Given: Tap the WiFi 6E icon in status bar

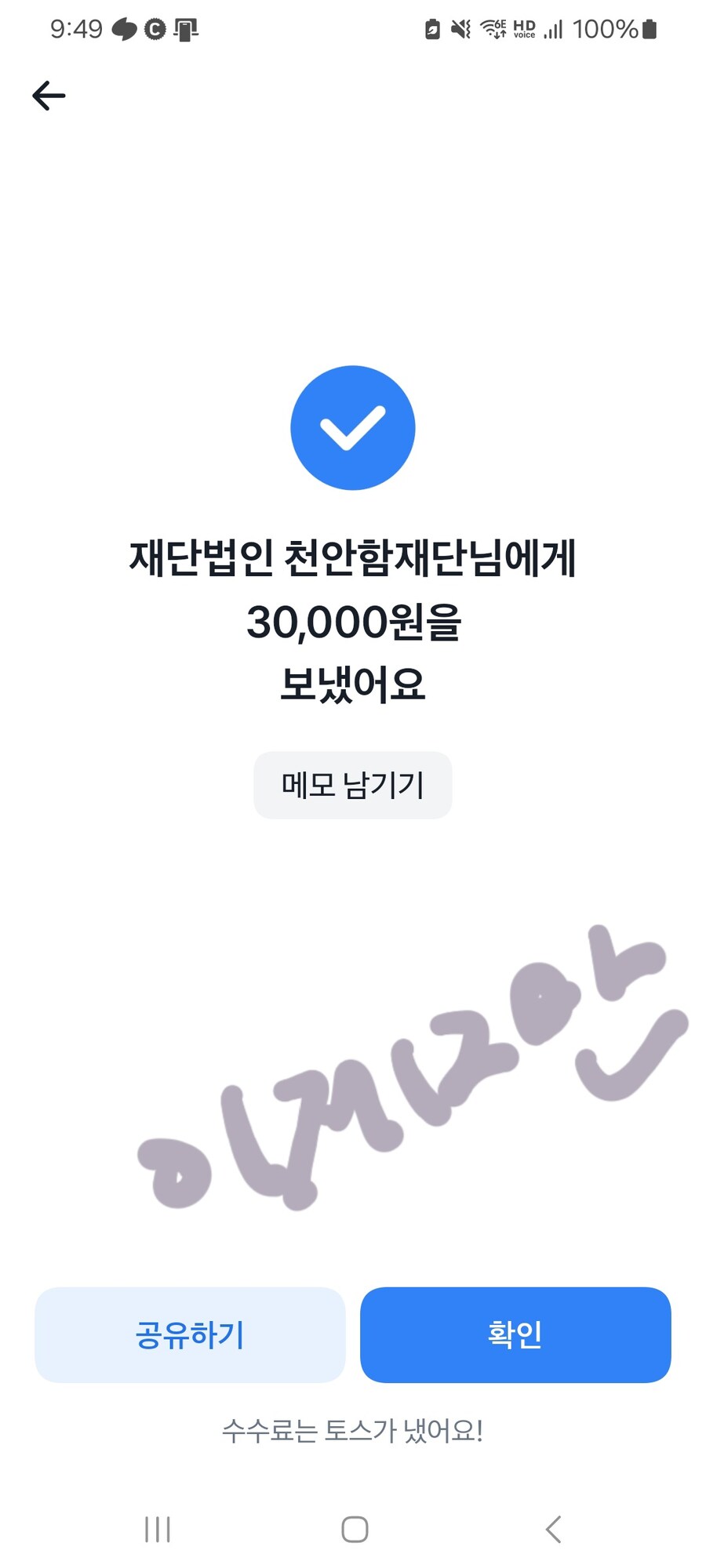Looking at the screenshot, I should coord(493,28).
